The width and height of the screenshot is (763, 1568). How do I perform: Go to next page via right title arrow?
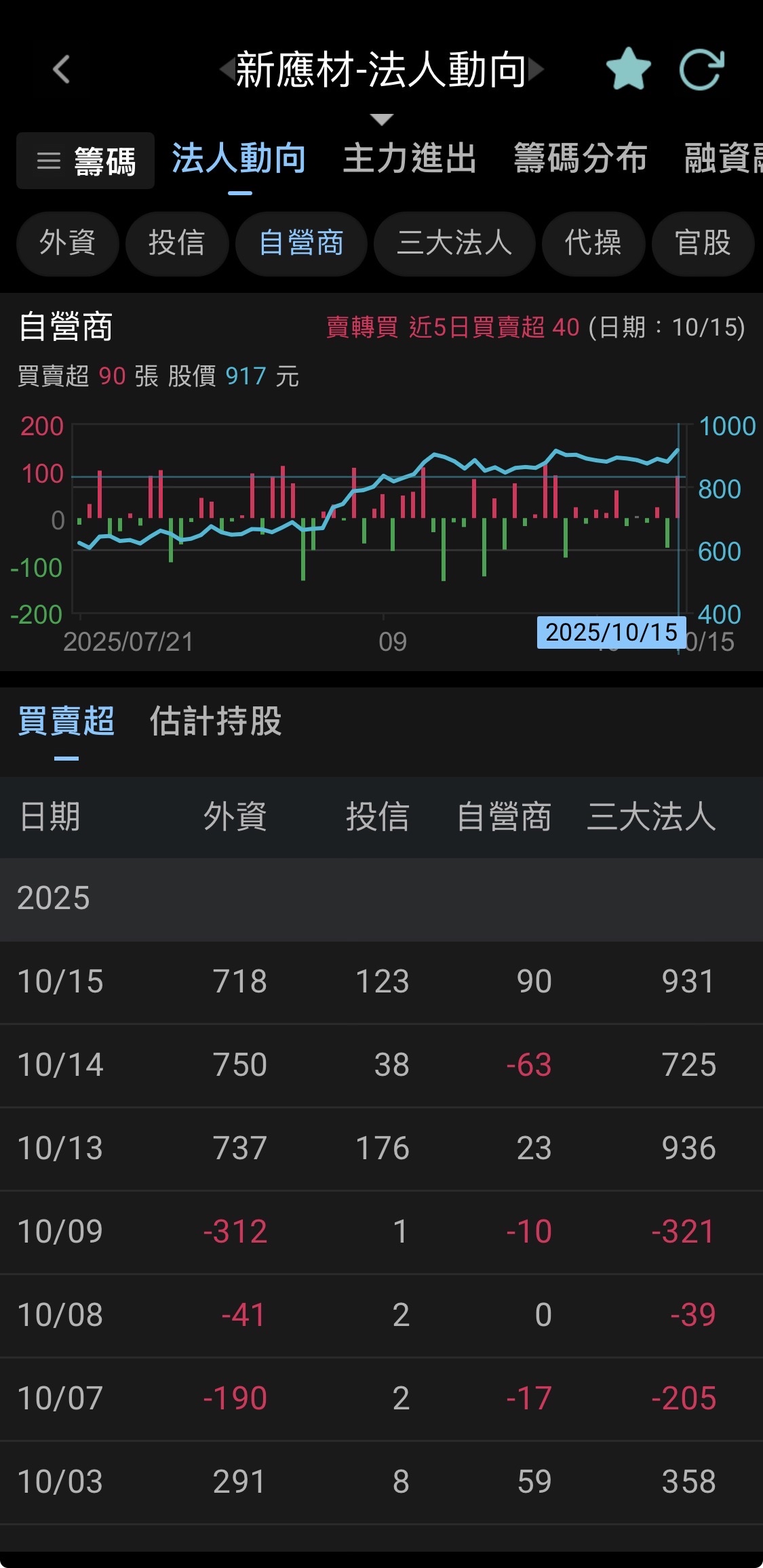coord(536,69)
